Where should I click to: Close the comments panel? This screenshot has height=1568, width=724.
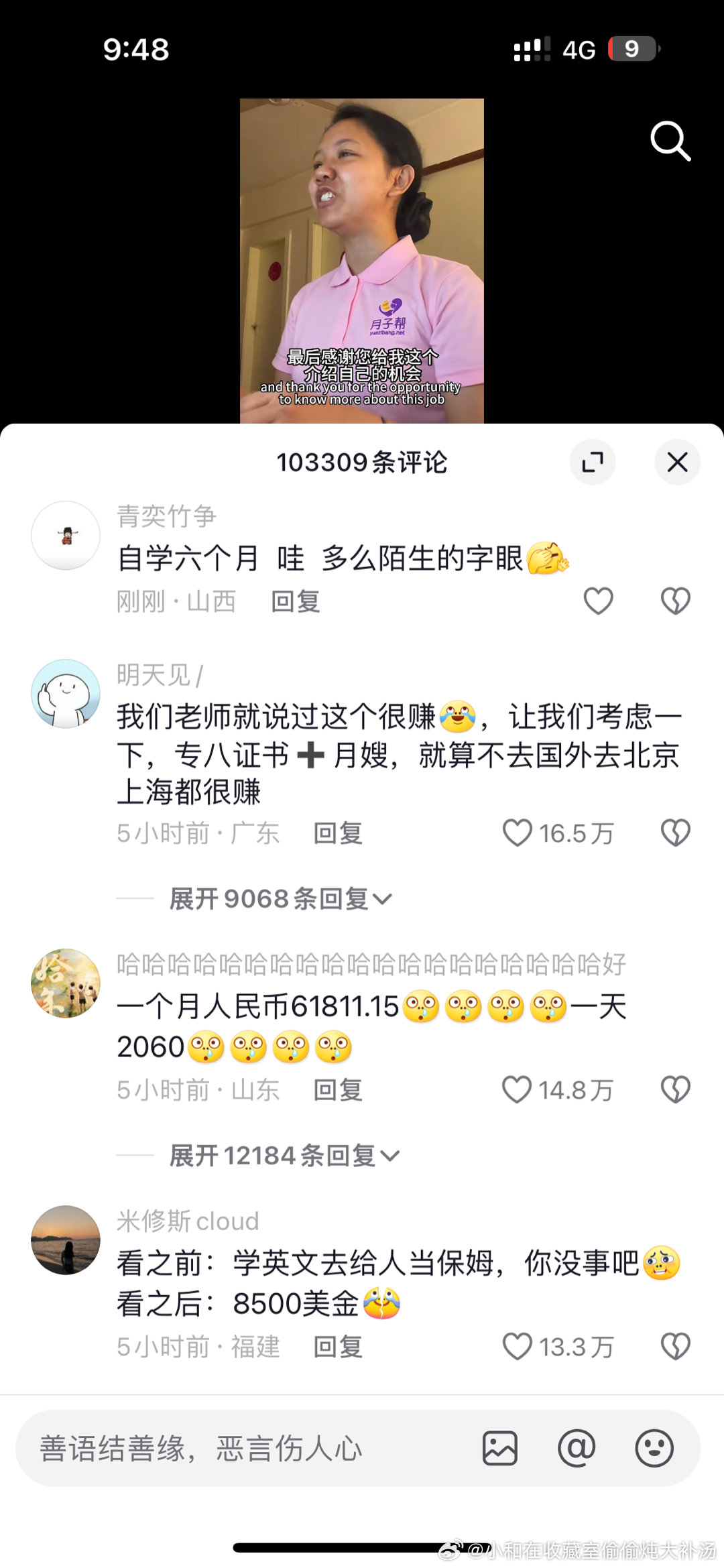tap(677, 462)
